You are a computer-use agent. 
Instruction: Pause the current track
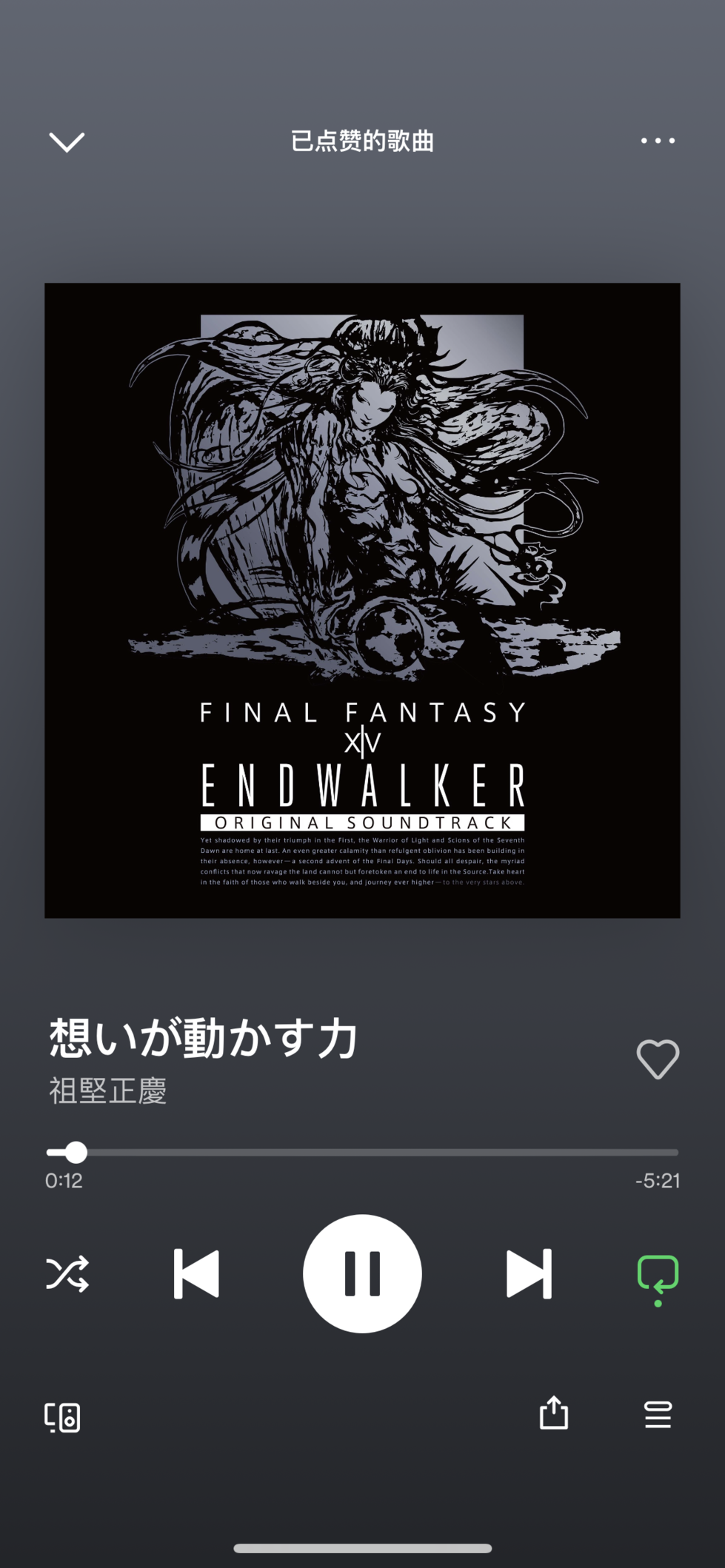362,1273
